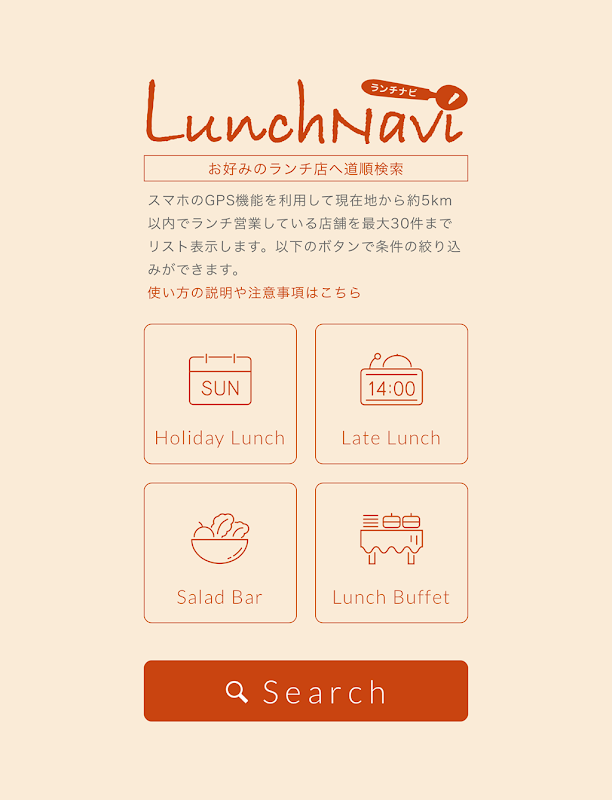The image size is (612, 800).
Task: Select the Holiday Lunch filter
Action: coord(220,394)
